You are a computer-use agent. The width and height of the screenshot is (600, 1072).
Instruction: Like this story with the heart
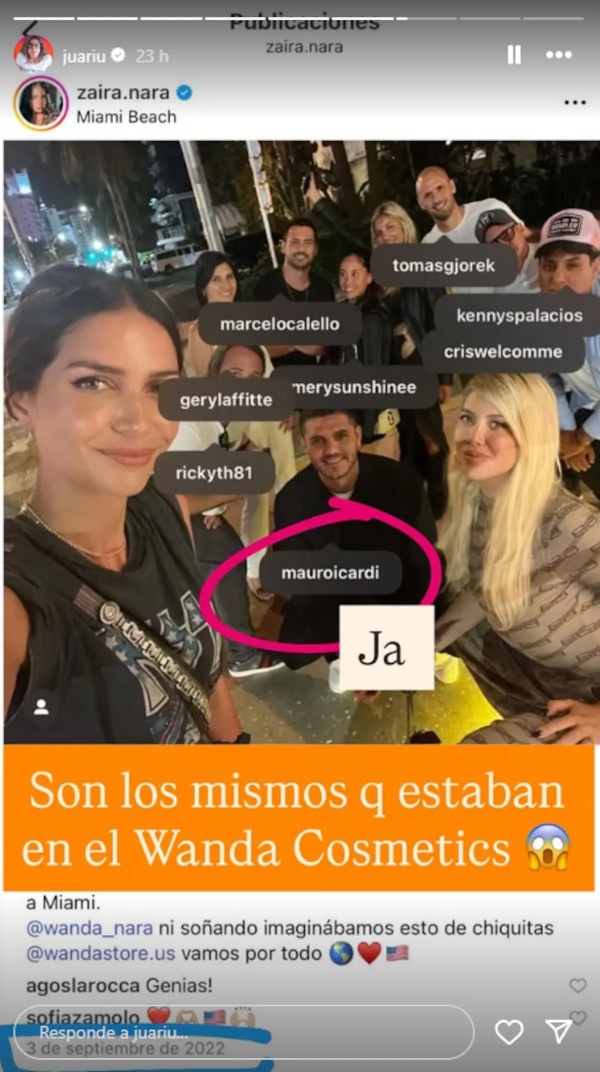pos(510,1031)
